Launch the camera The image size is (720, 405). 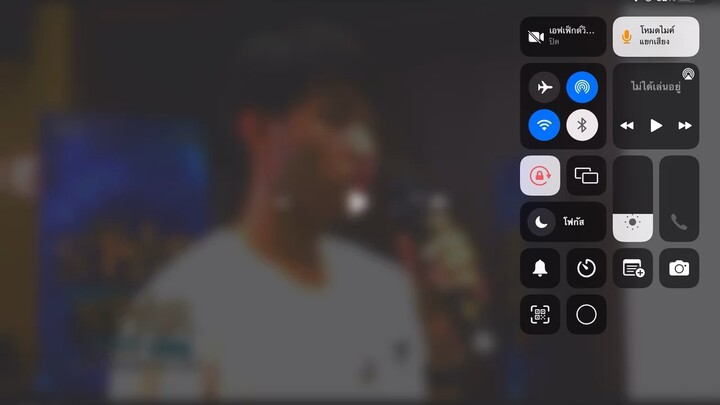[679, 268]
